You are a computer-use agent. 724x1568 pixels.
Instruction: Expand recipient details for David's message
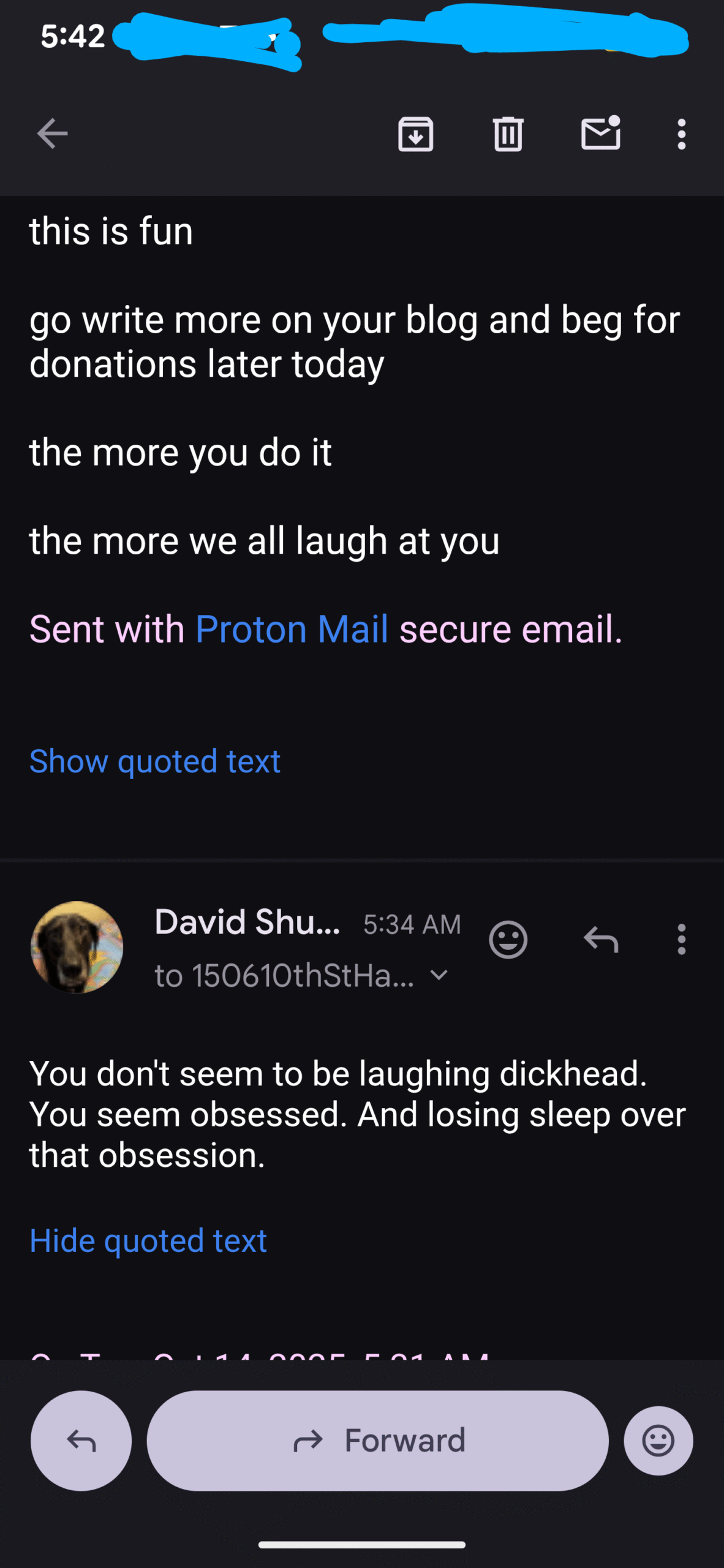click(x=439, y=974)
